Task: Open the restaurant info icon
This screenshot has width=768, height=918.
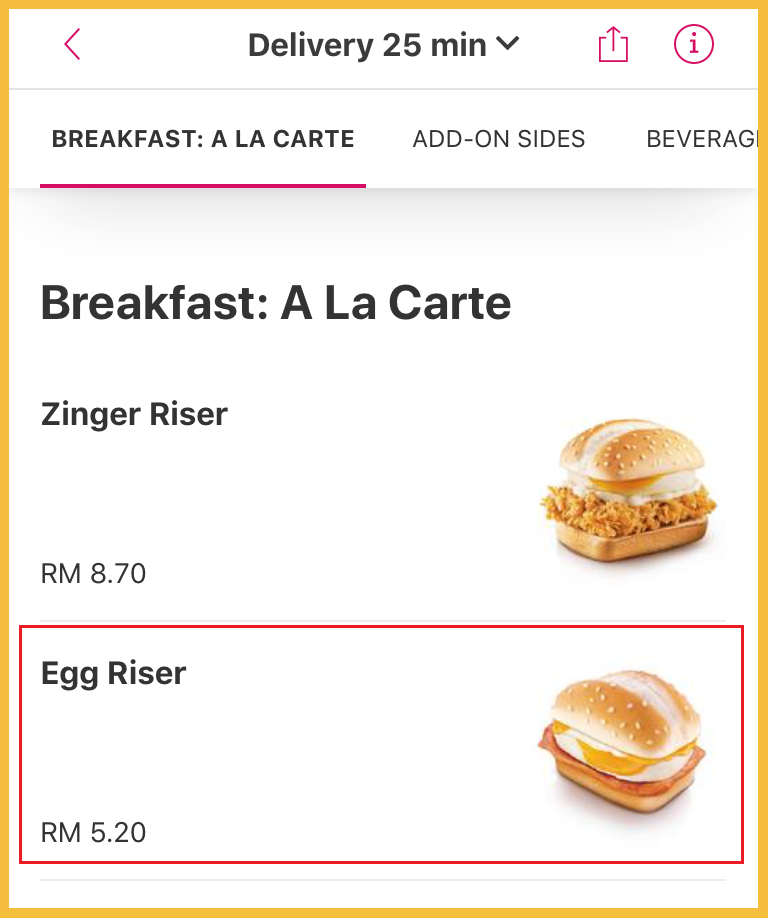Action: click(694, 45)
